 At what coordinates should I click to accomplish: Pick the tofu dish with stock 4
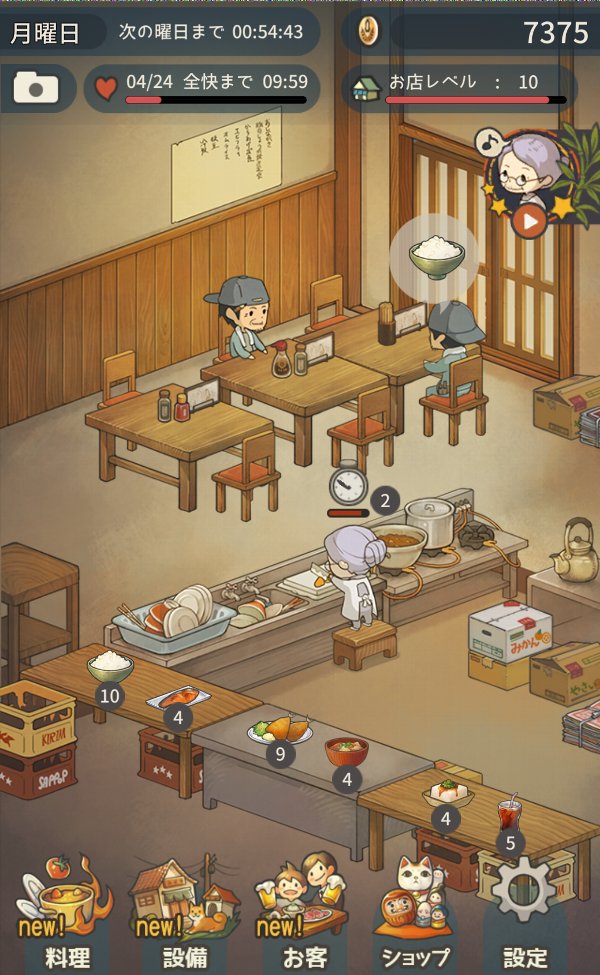[447, 793]
